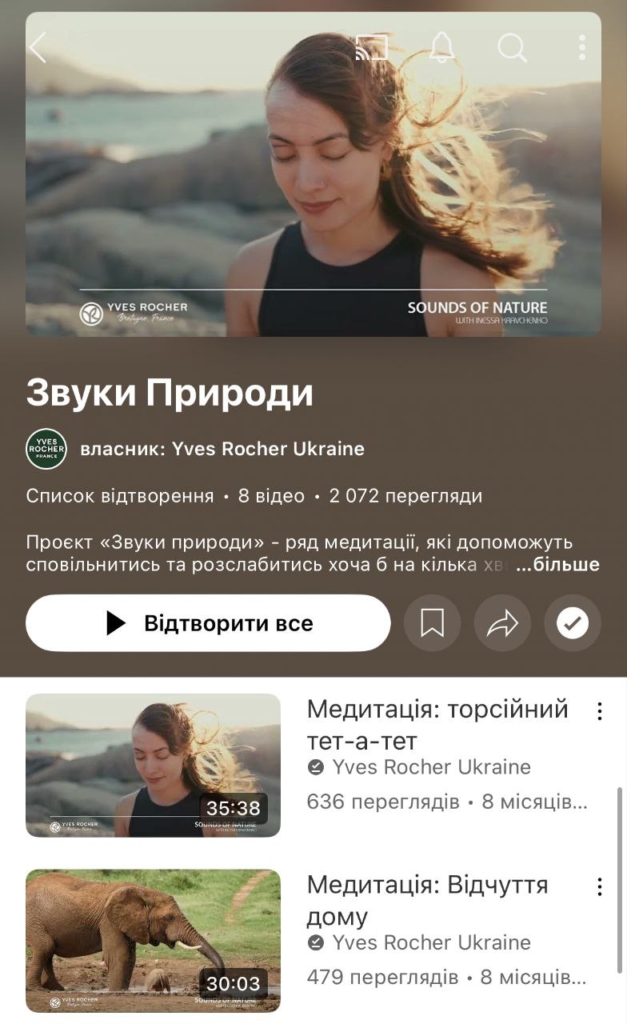Viewport: 627px width, 1024px height.
Task: Tap the «Відтворити все» button
Action: point(208,623)
